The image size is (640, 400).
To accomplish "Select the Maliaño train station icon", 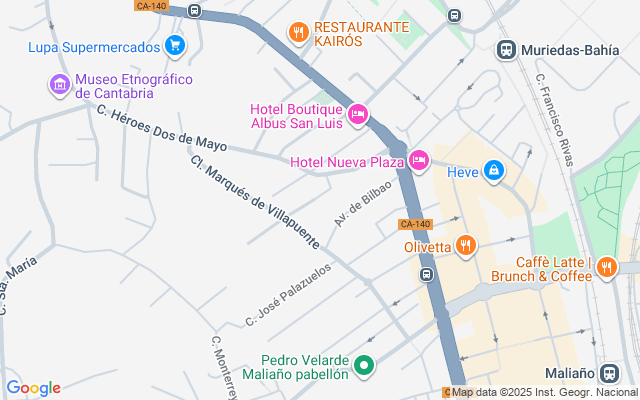I will (609, 373).
